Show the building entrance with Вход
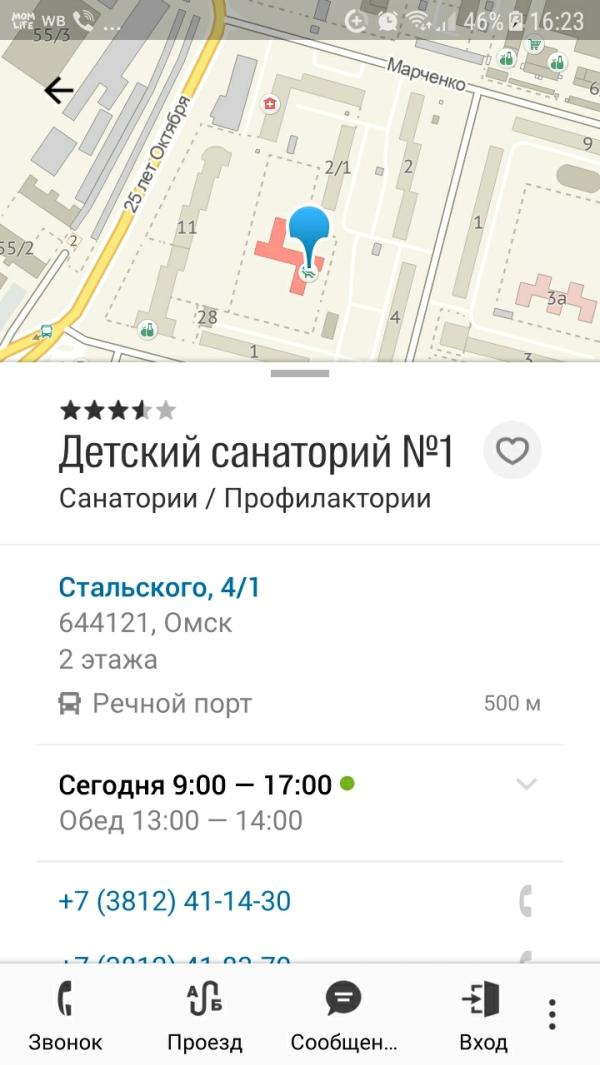 (x=483, y=1016)
